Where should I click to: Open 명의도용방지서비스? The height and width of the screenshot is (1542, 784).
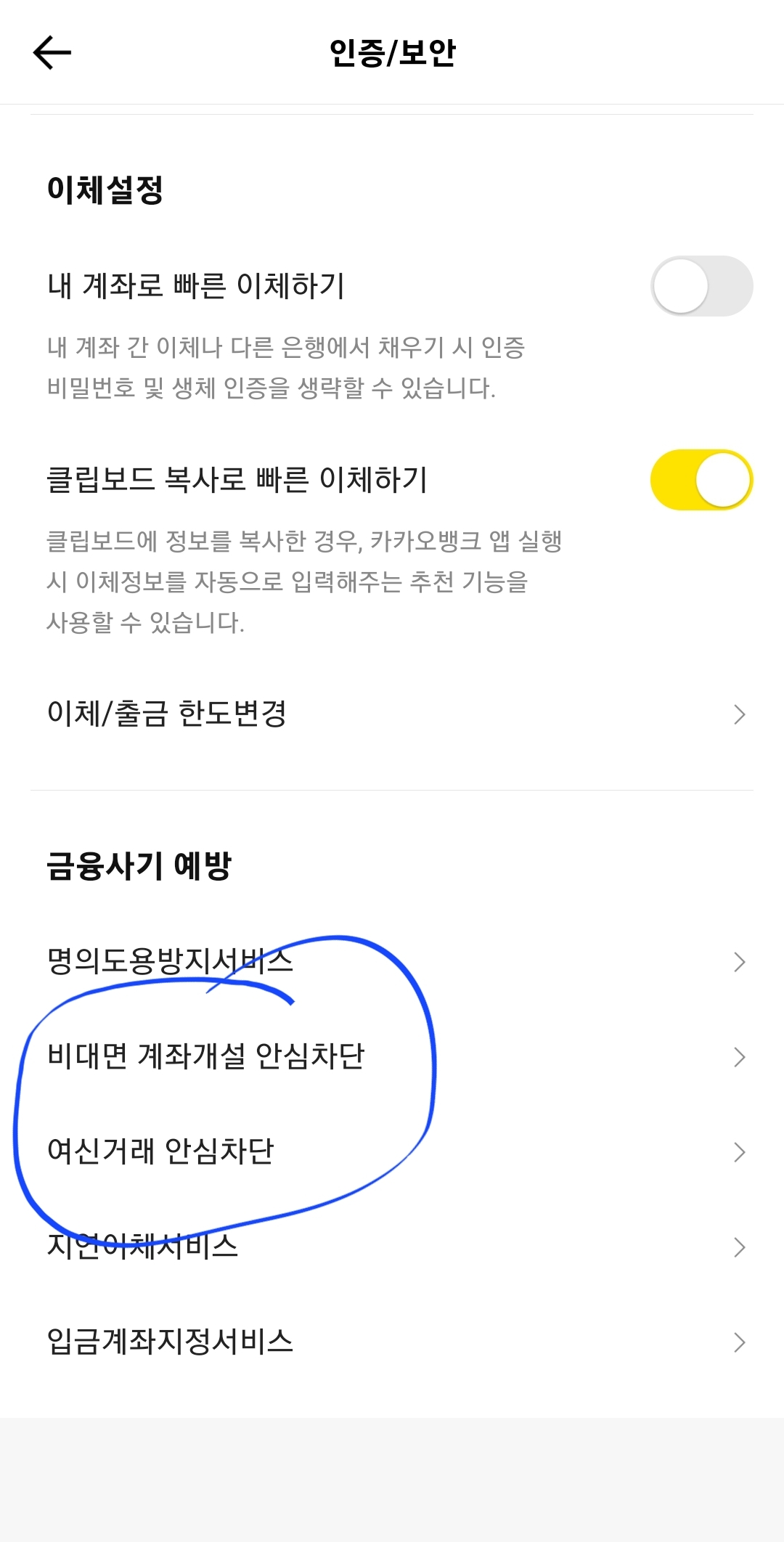point(392,961)
